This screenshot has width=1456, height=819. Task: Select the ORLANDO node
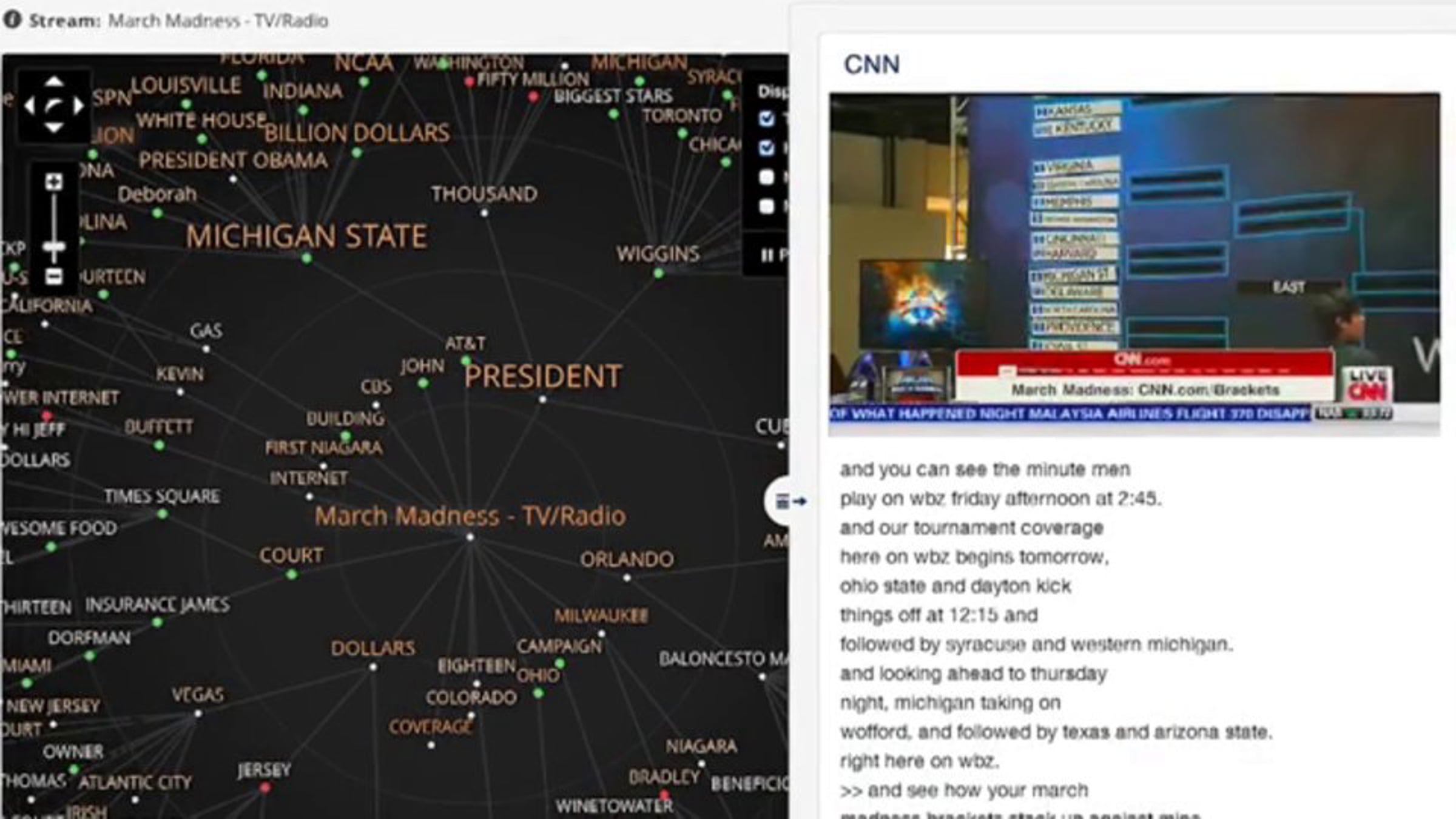coord(627,559)
